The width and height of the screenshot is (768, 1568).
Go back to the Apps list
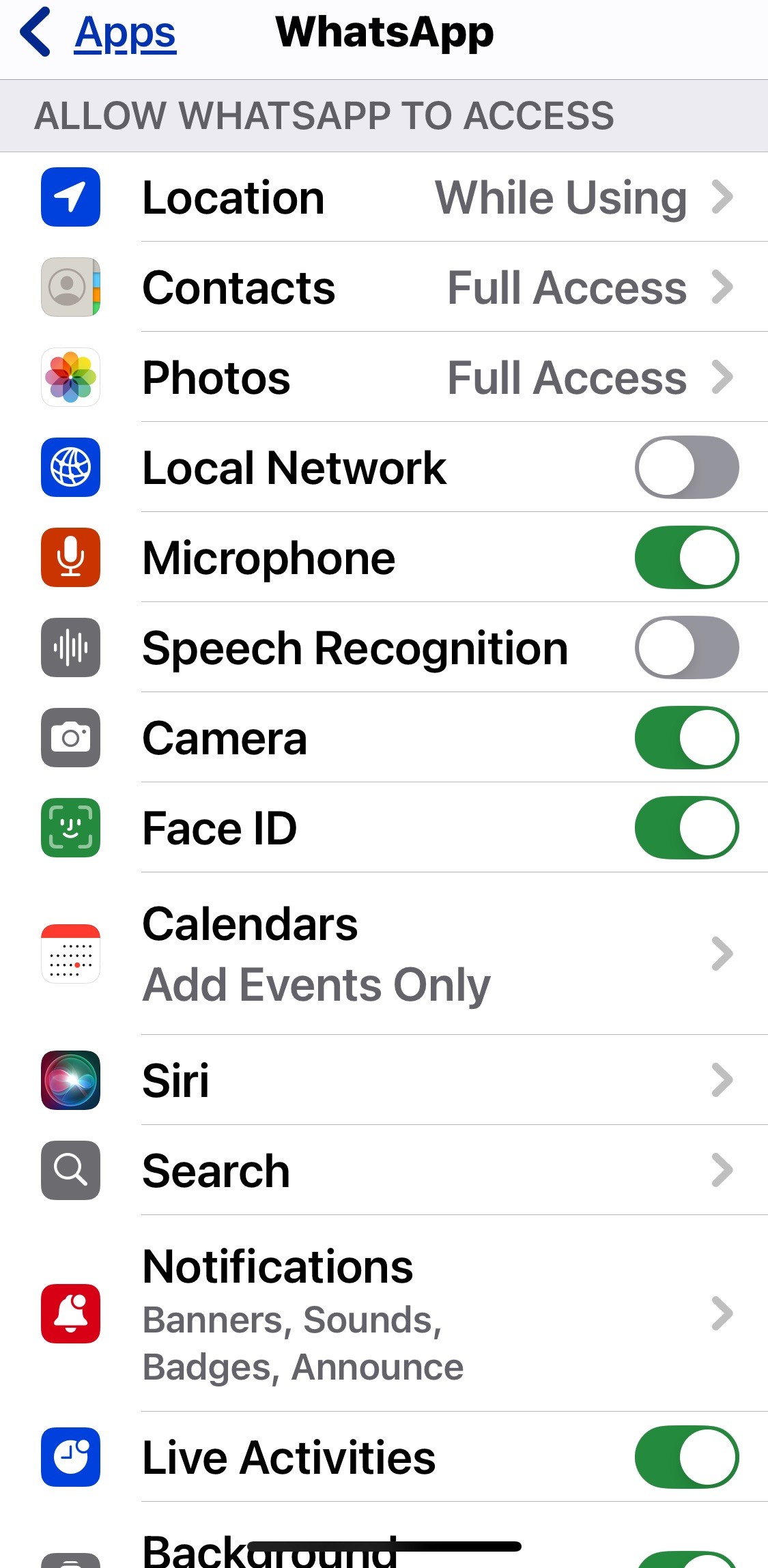(x=100, y=33)
